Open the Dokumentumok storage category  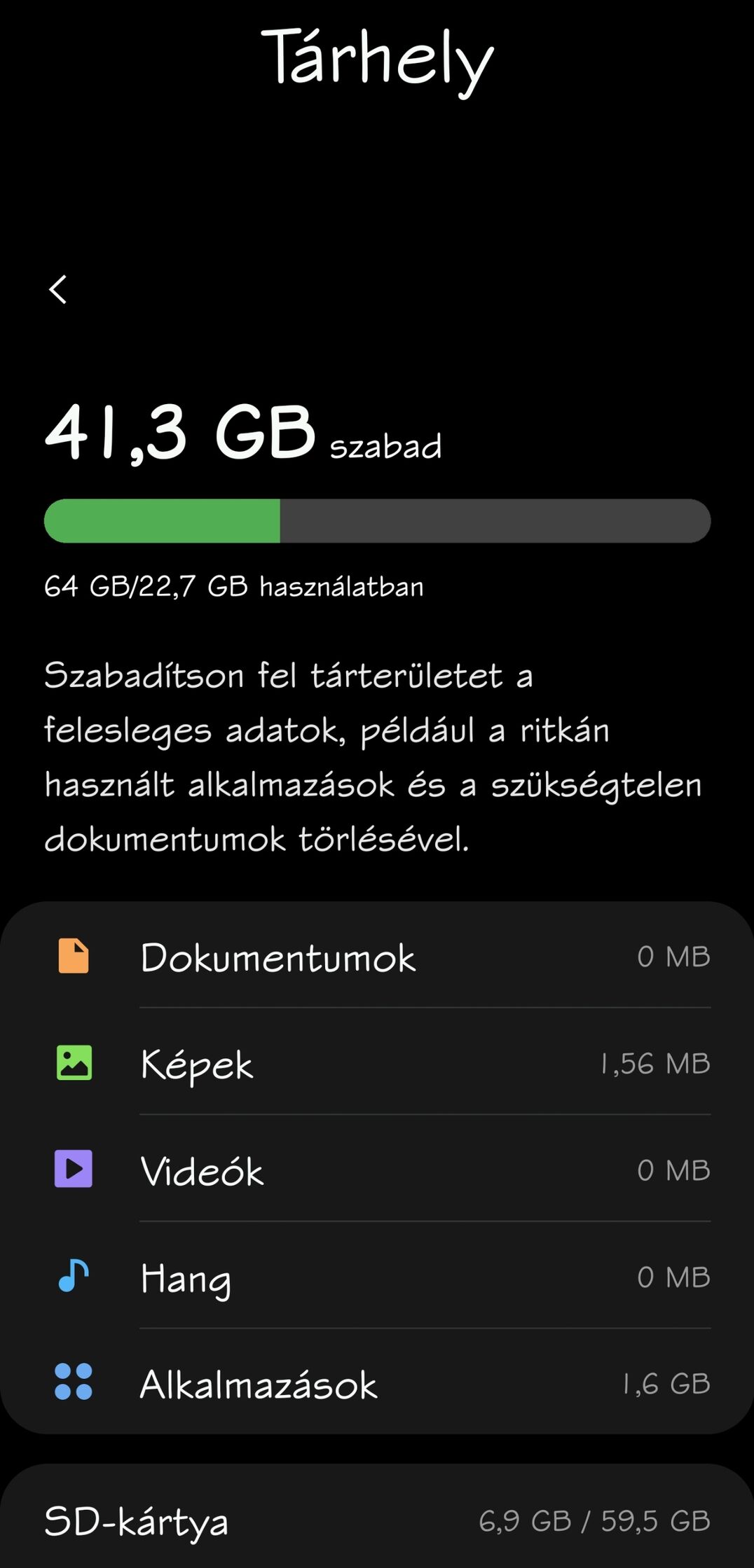pyautogui.click(x=377, y=956)
